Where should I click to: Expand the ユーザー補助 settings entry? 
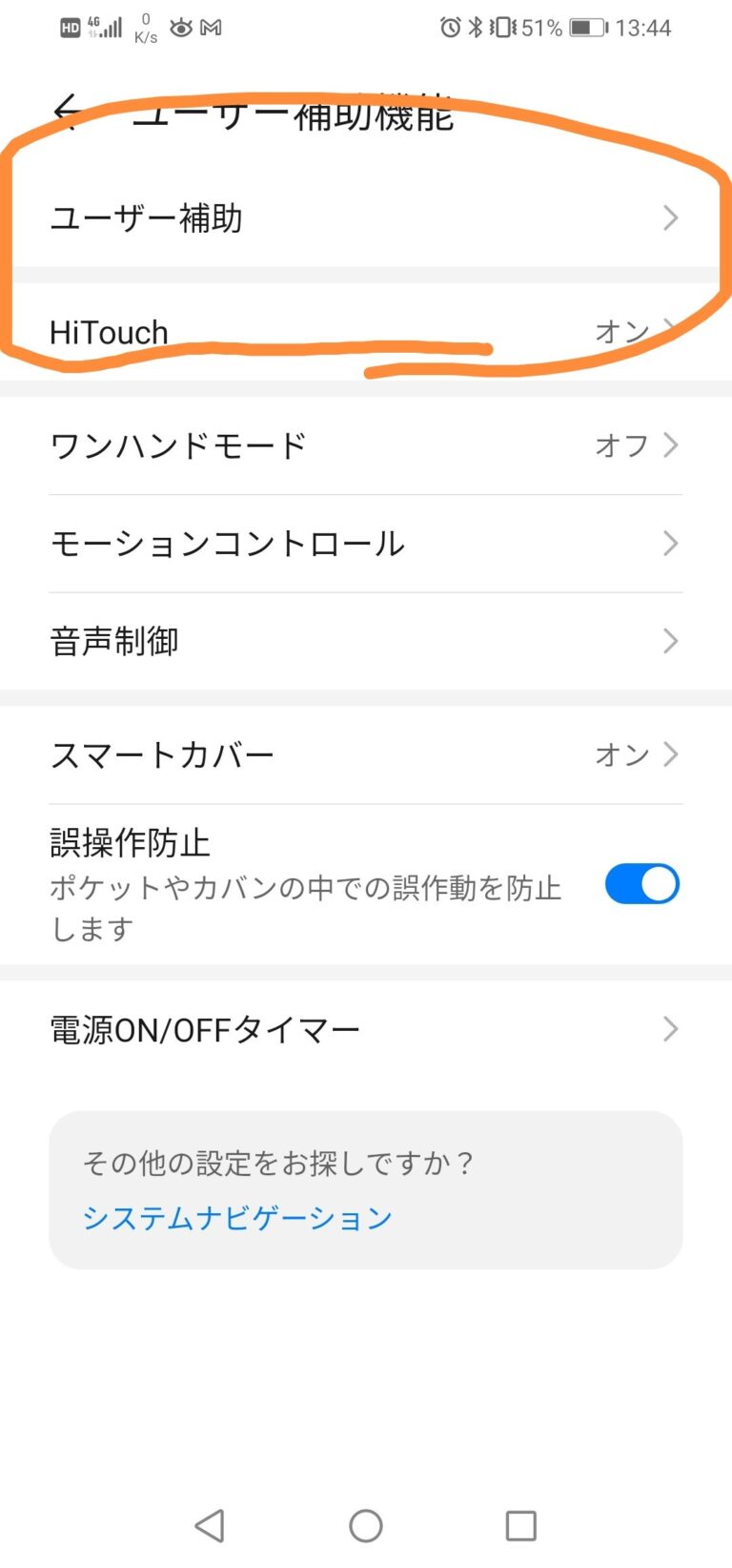(366, 217)
